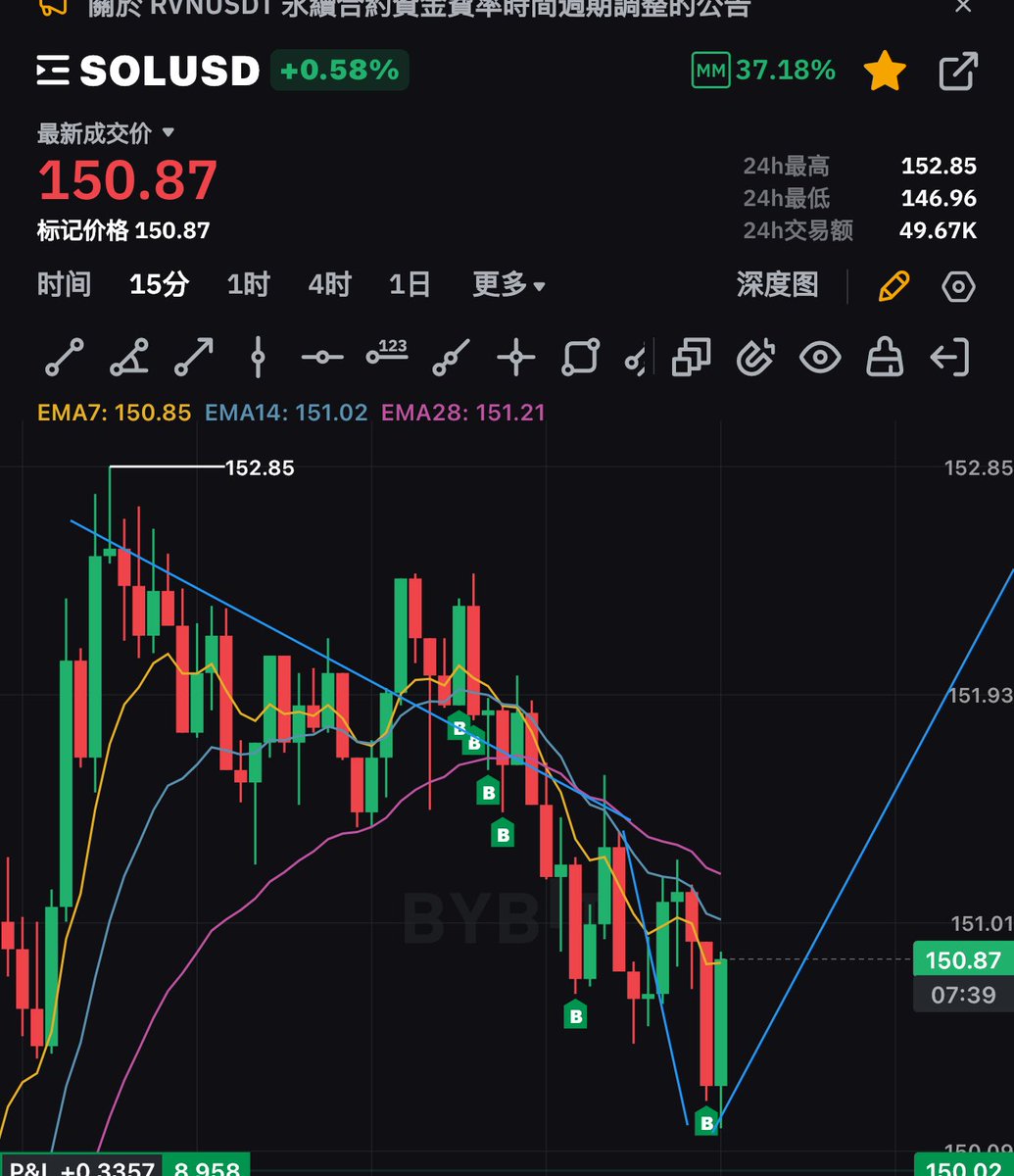
Task: Toggle visibility of drawings eye icon
Action: click(820, 358)
